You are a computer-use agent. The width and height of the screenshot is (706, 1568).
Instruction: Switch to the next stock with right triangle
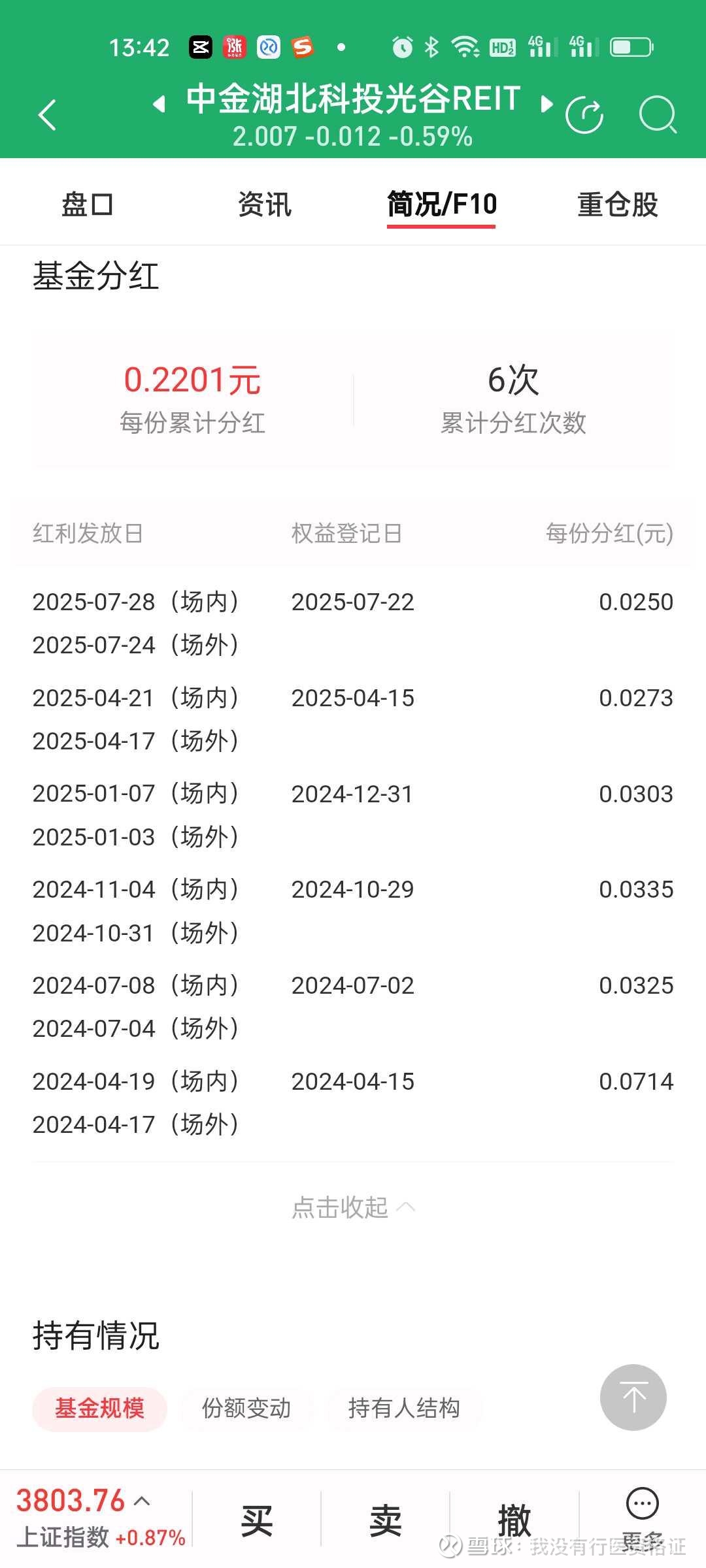point(546,103)
